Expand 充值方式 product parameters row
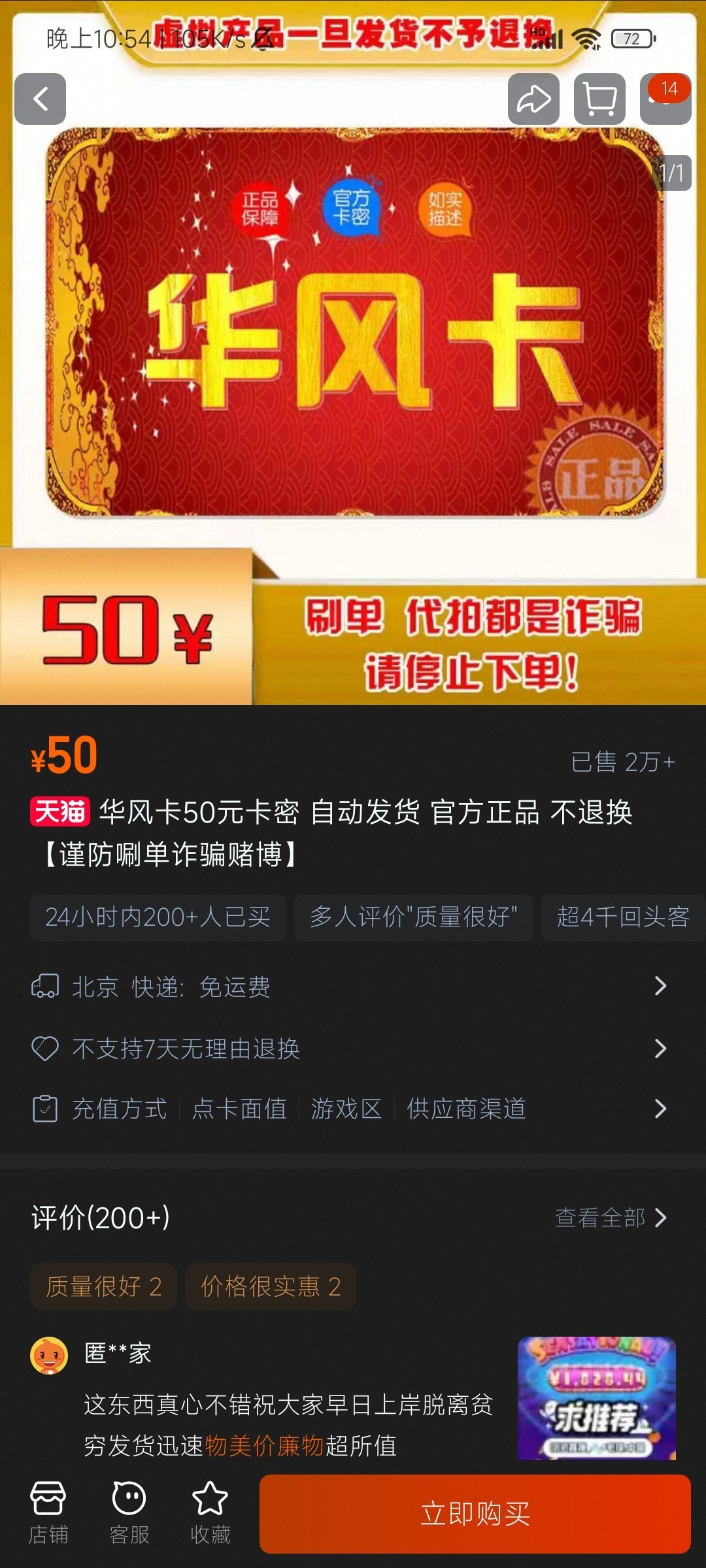This screenshot has width=706, height=1568. click(353, 1109)
